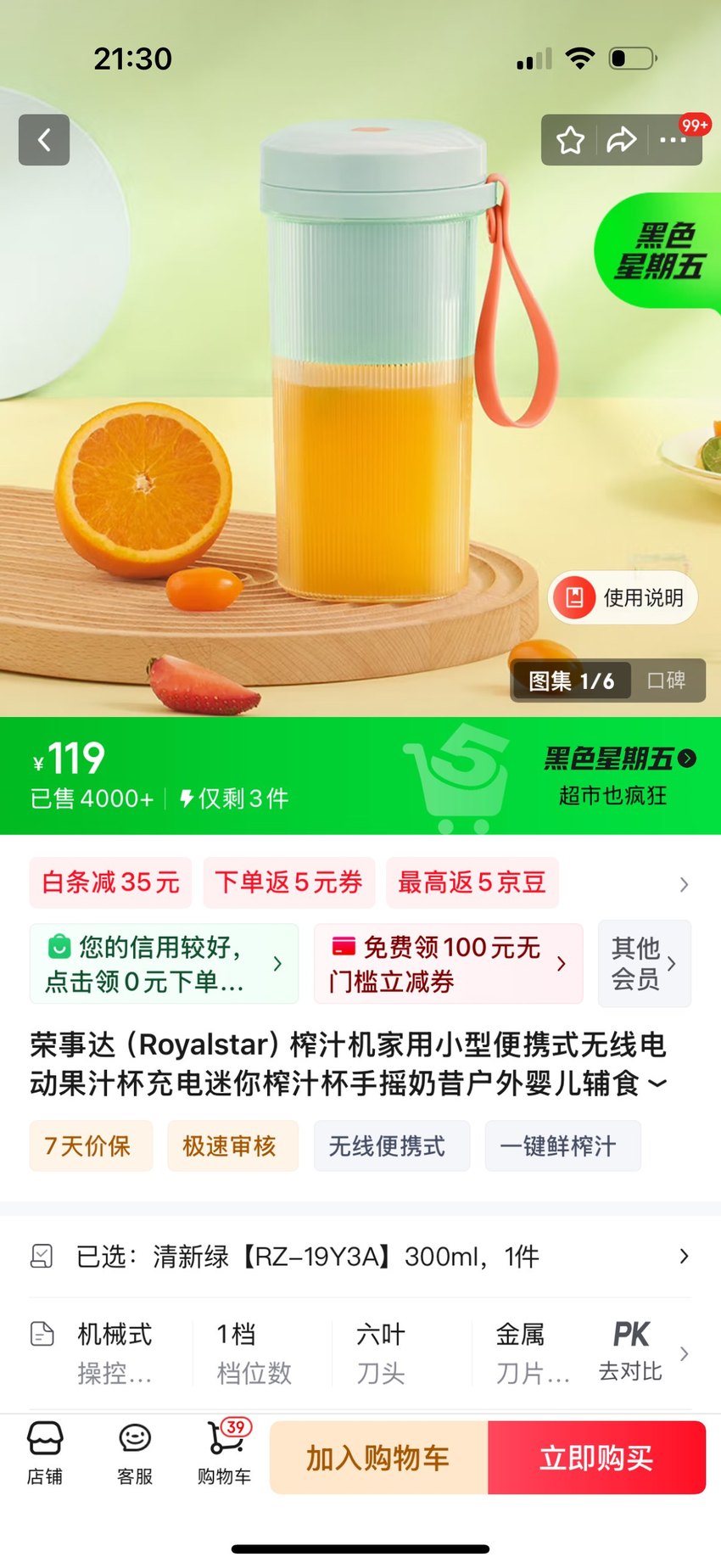Open the 已选 清新绿 specification selector
The height and width of the screenshot is (1568, 721).
pyautogui.click(x=360, y=1257)
